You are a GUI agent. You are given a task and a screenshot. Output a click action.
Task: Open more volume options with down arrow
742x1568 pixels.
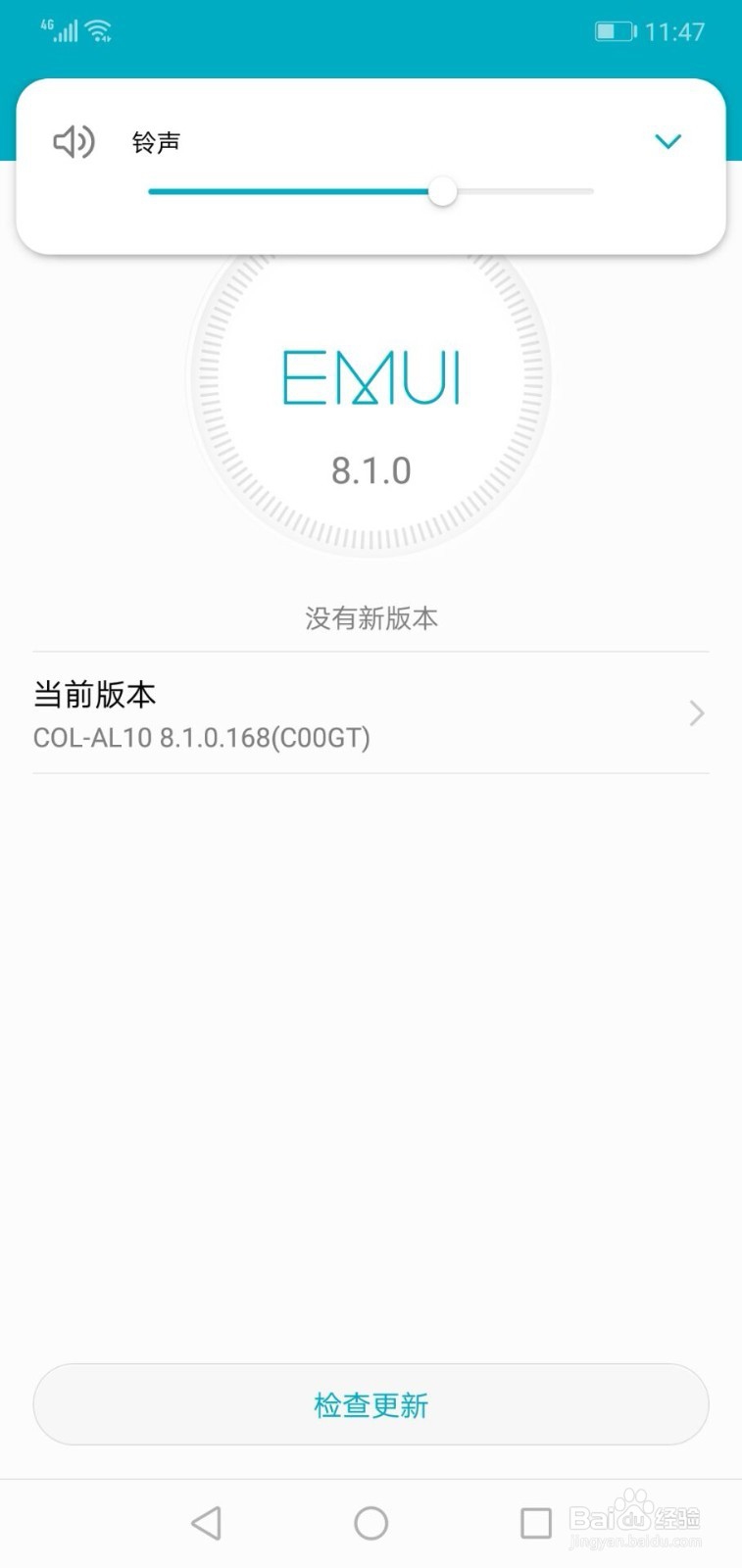(668, 140)
